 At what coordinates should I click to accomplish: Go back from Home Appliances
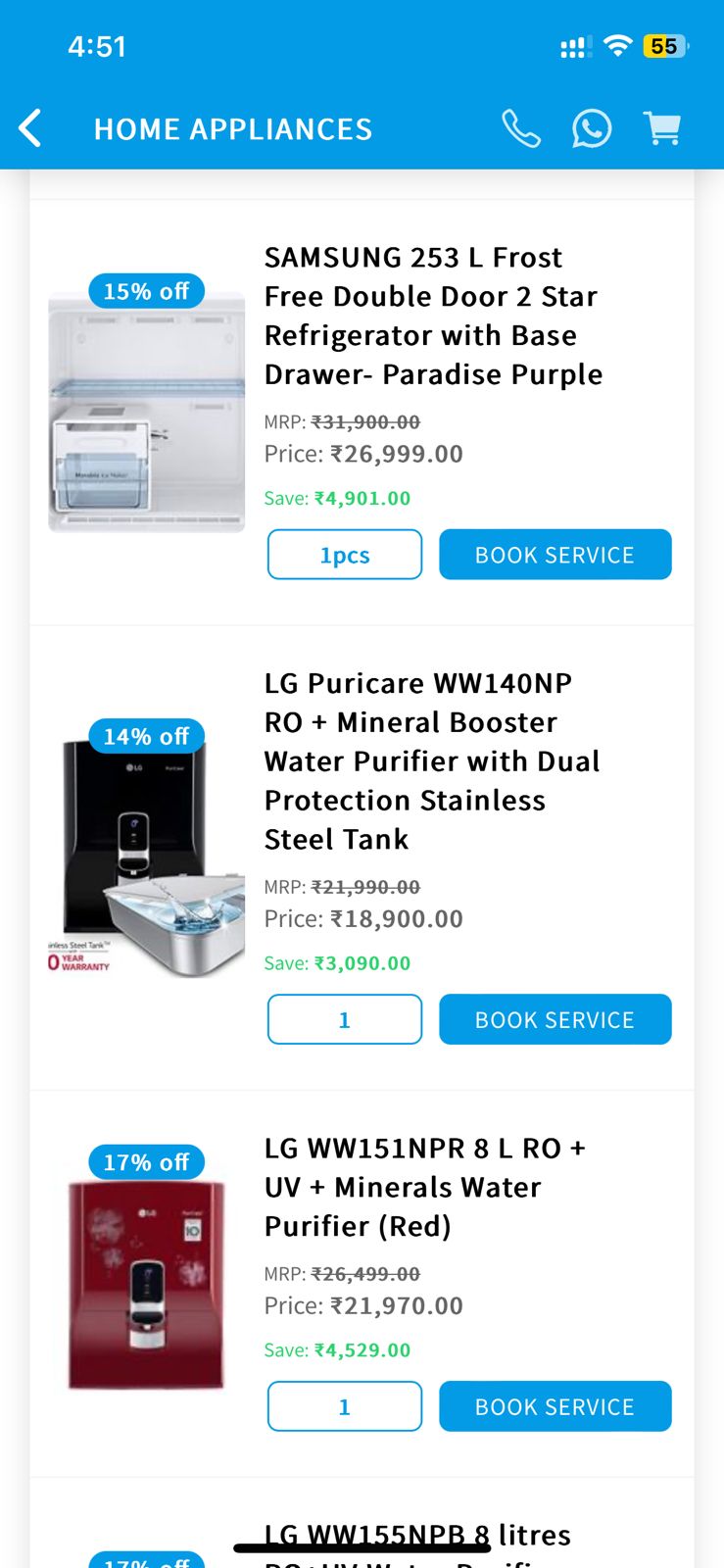(30, 128)
